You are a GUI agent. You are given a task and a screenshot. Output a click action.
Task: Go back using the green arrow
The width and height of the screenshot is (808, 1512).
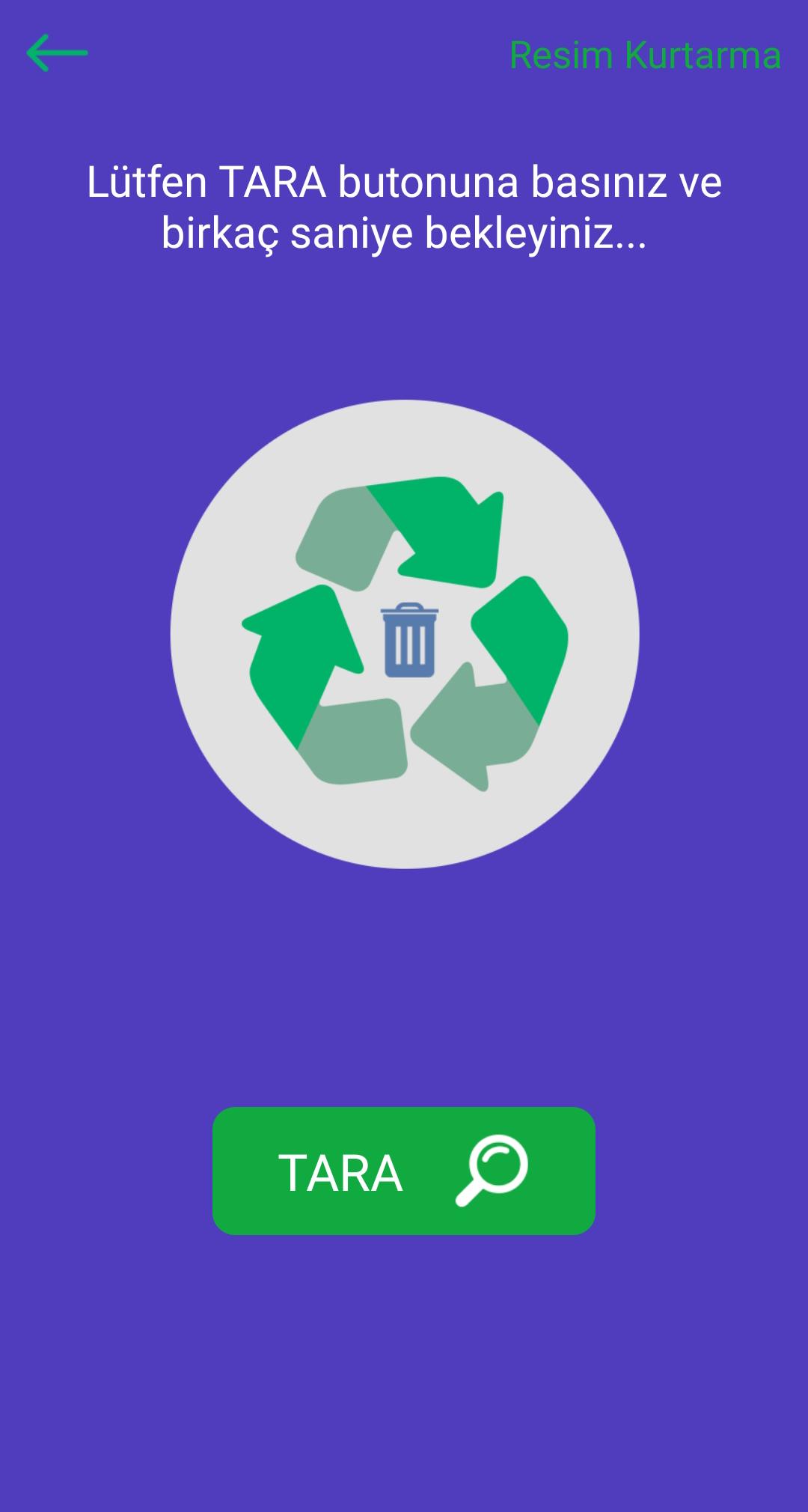click(x=57, y=53)
